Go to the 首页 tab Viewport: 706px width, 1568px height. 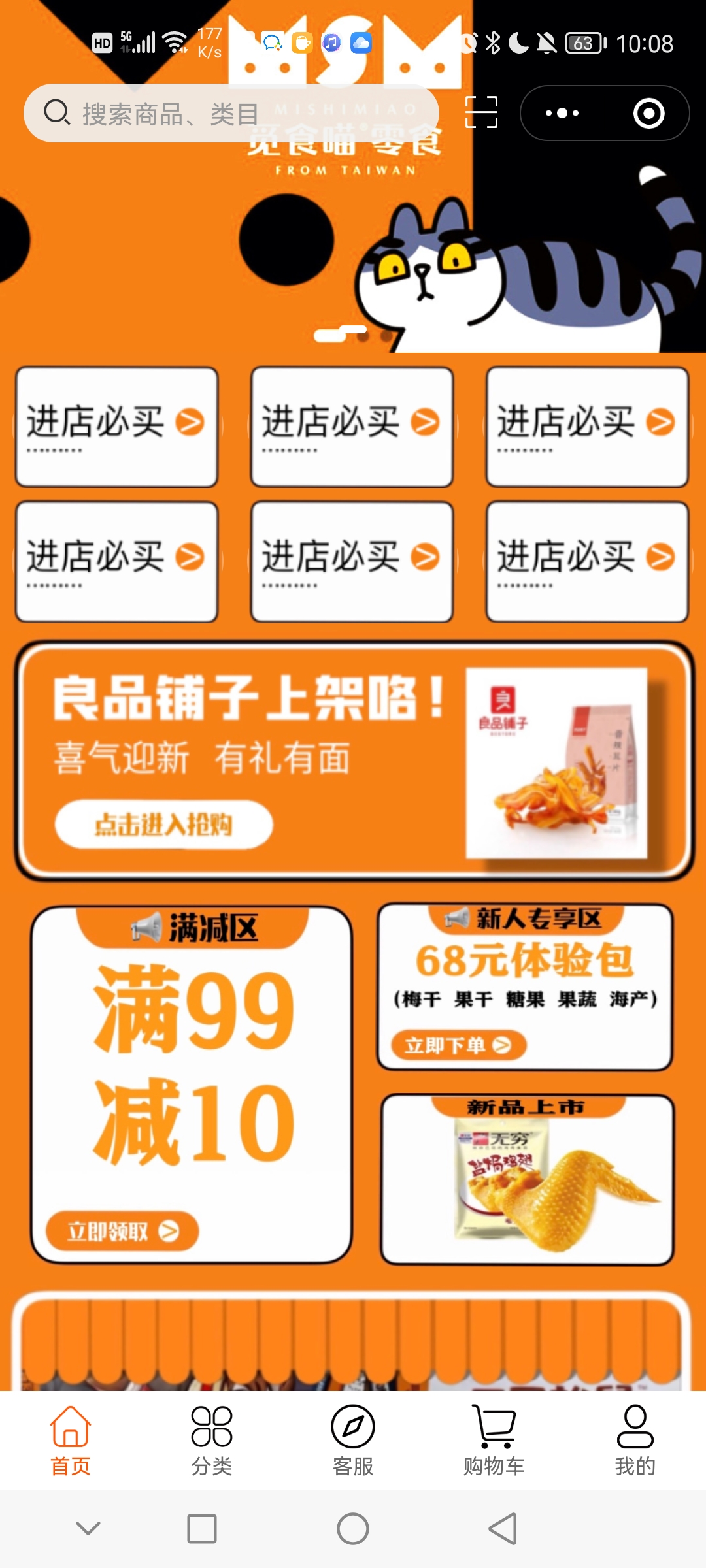(x=71, y=1441)
